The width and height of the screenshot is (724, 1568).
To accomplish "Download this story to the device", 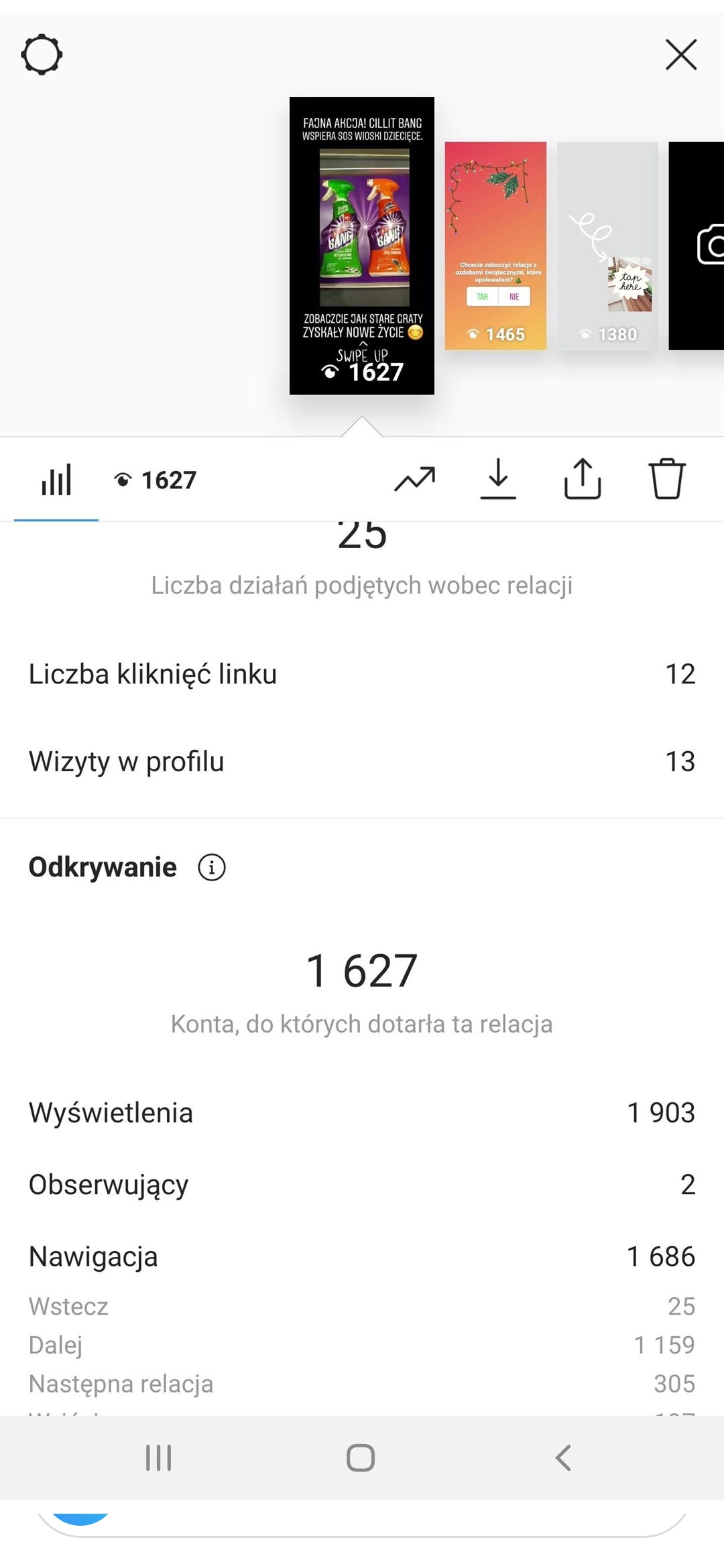I will click(x=498, y=480).
